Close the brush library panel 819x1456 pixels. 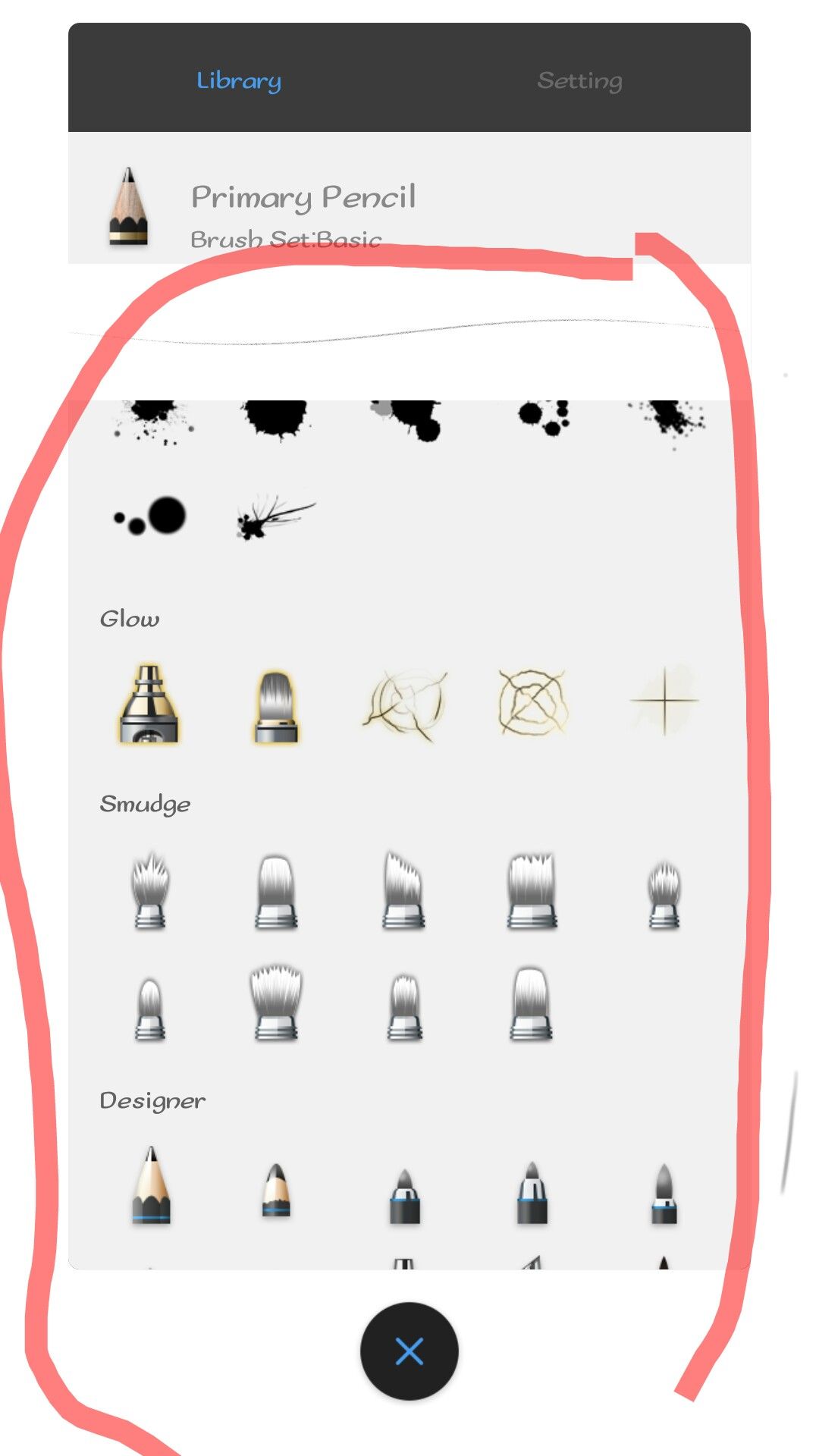409,1351
